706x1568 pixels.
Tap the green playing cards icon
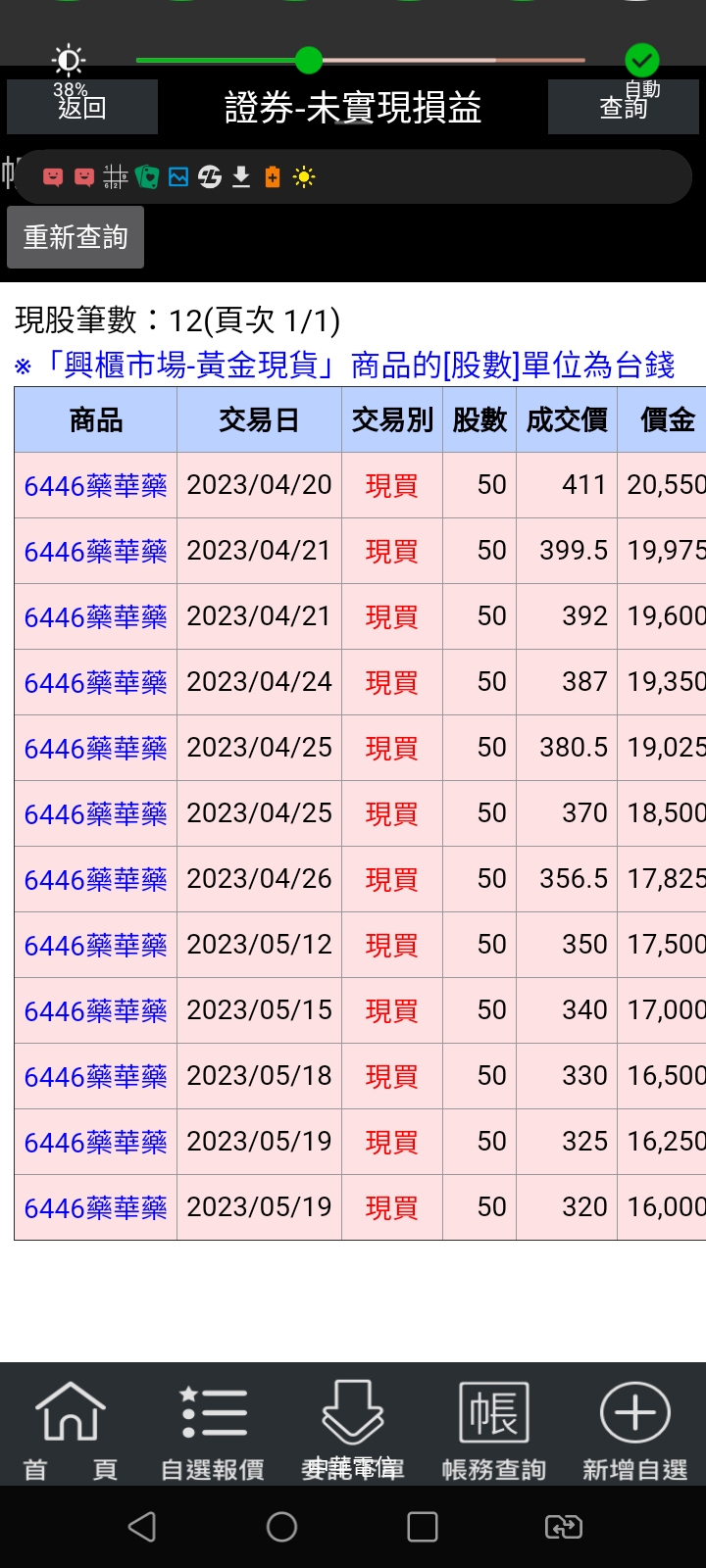[148, 176]
